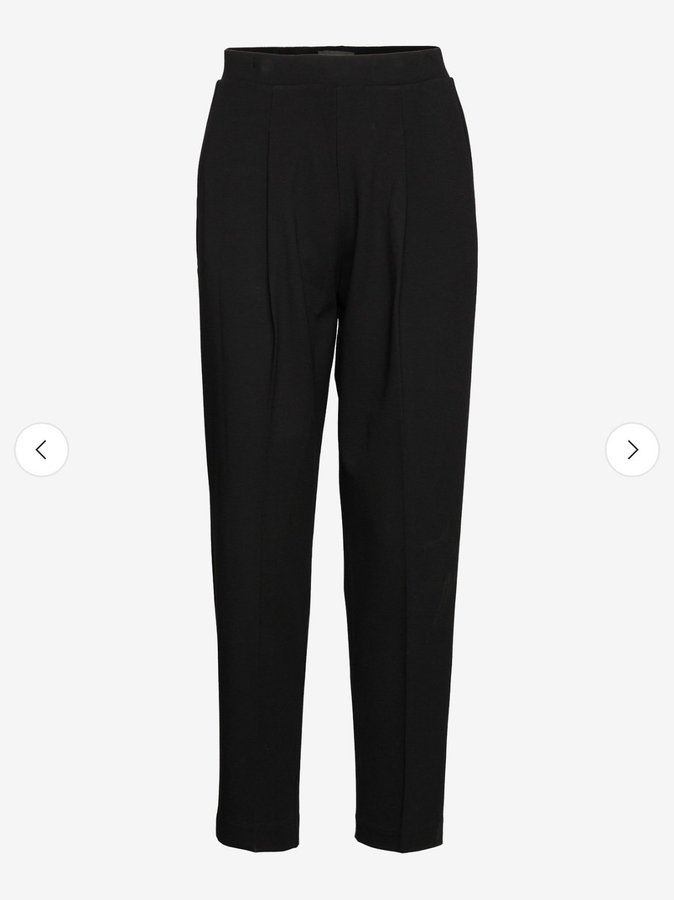674x900 pixels.
Task: Go to the previous product image
Action: pyautogui.click(x=41, y=450)
